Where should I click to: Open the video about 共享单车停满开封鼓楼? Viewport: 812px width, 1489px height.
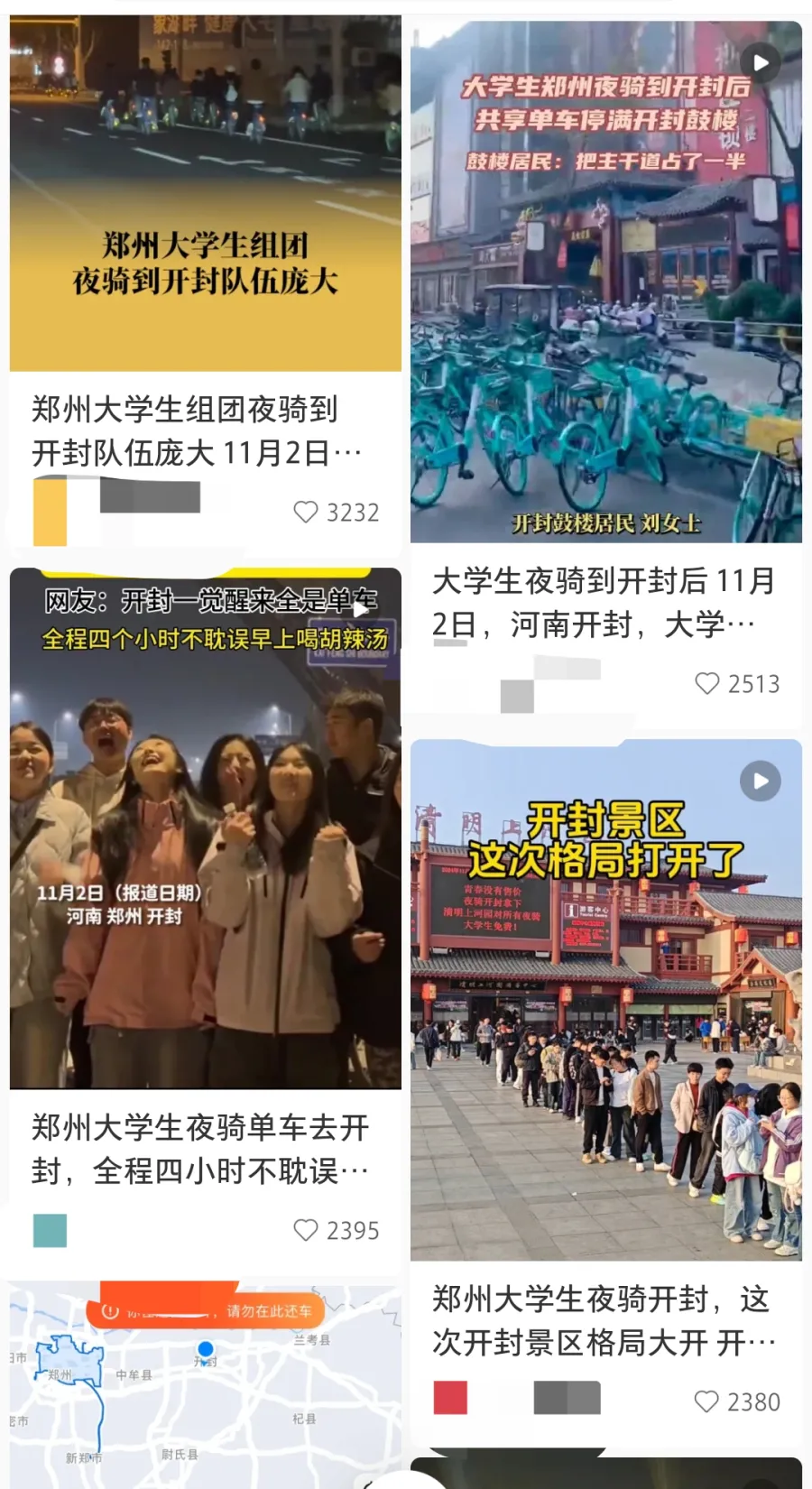coord(605,282)
